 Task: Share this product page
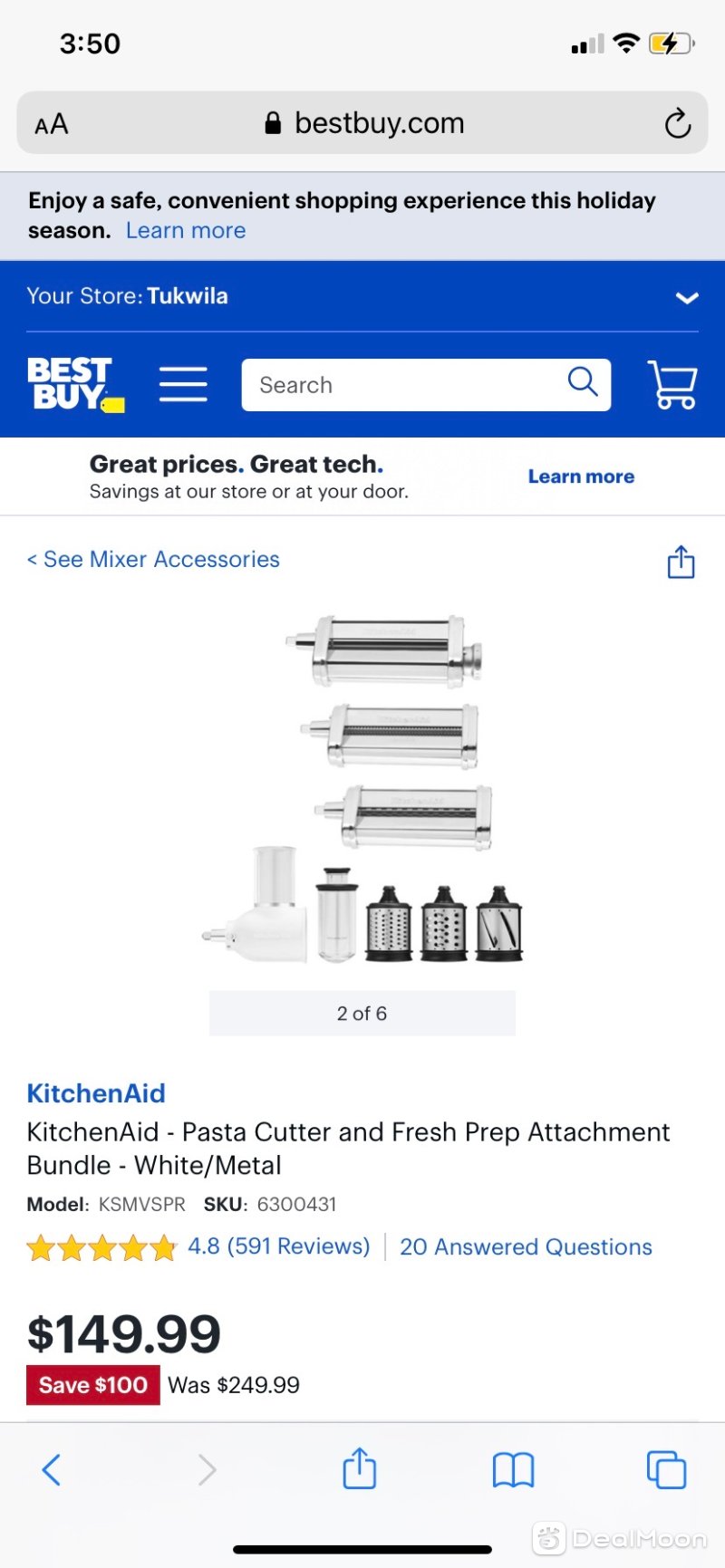click(681, 562)
